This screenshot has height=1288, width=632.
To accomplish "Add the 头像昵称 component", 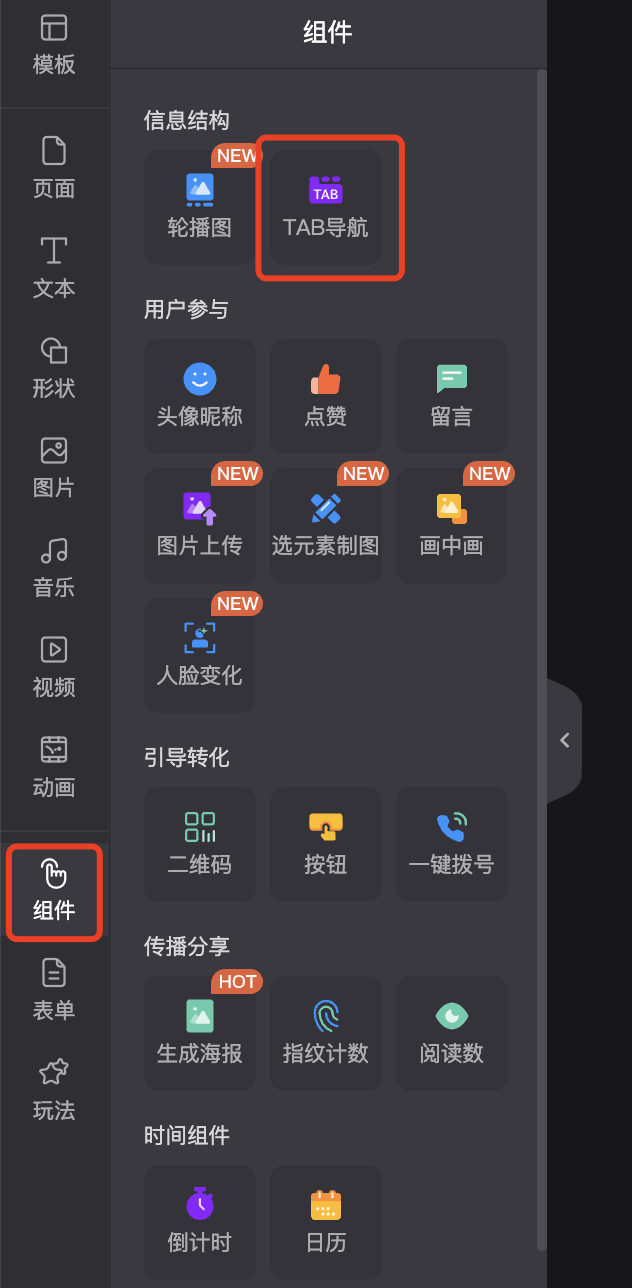I will point(200,396).
